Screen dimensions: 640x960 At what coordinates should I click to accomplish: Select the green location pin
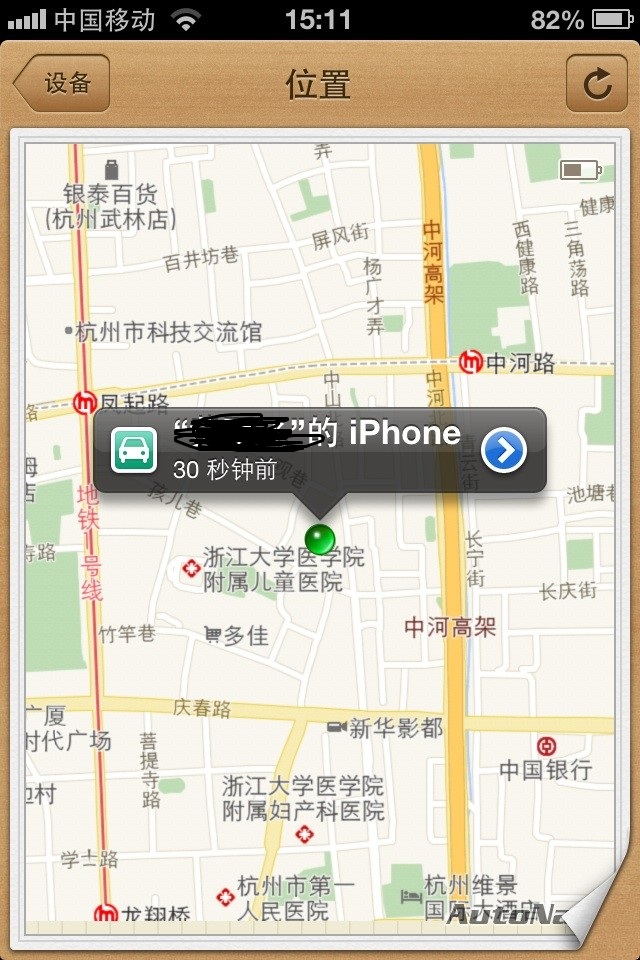321,539
